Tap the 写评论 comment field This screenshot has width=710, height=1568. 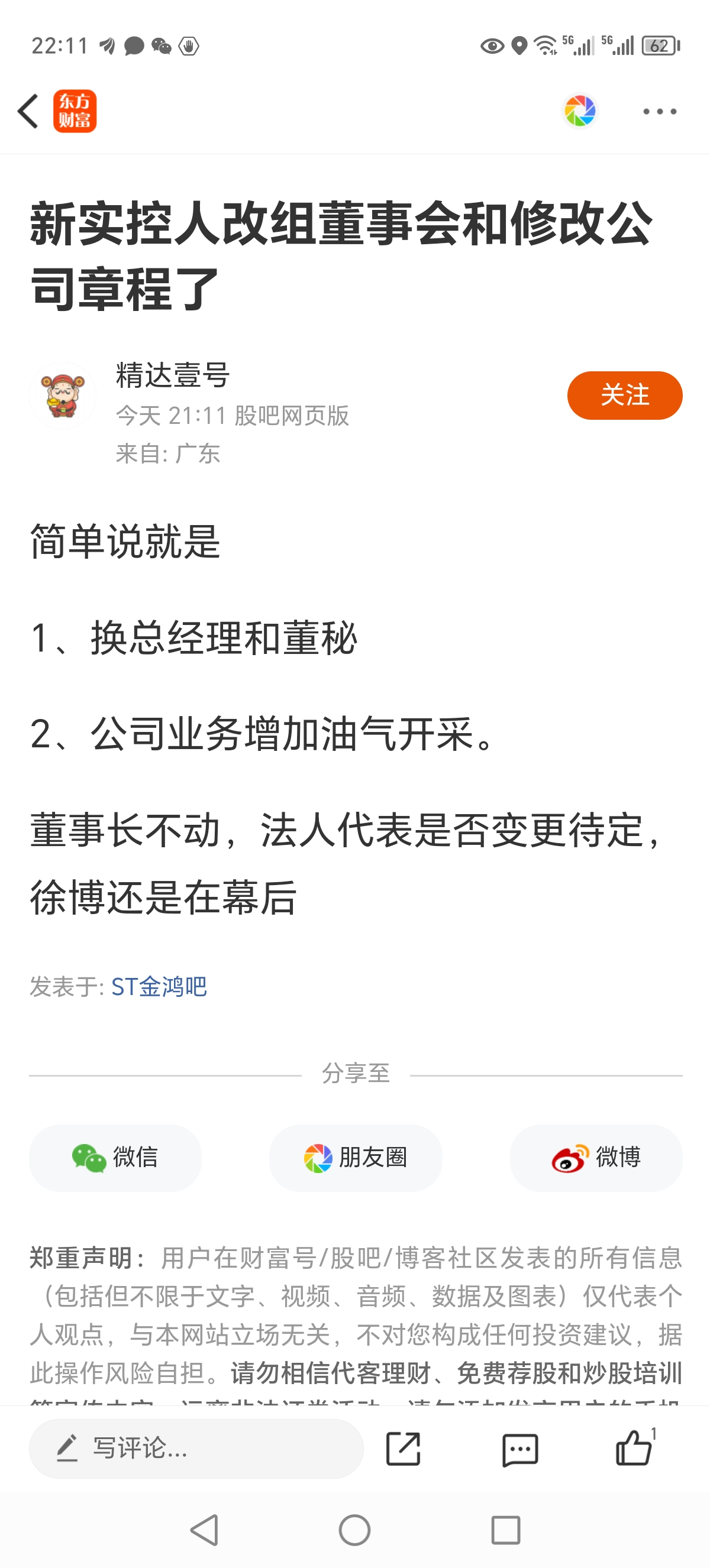[x=196, y=1448]
